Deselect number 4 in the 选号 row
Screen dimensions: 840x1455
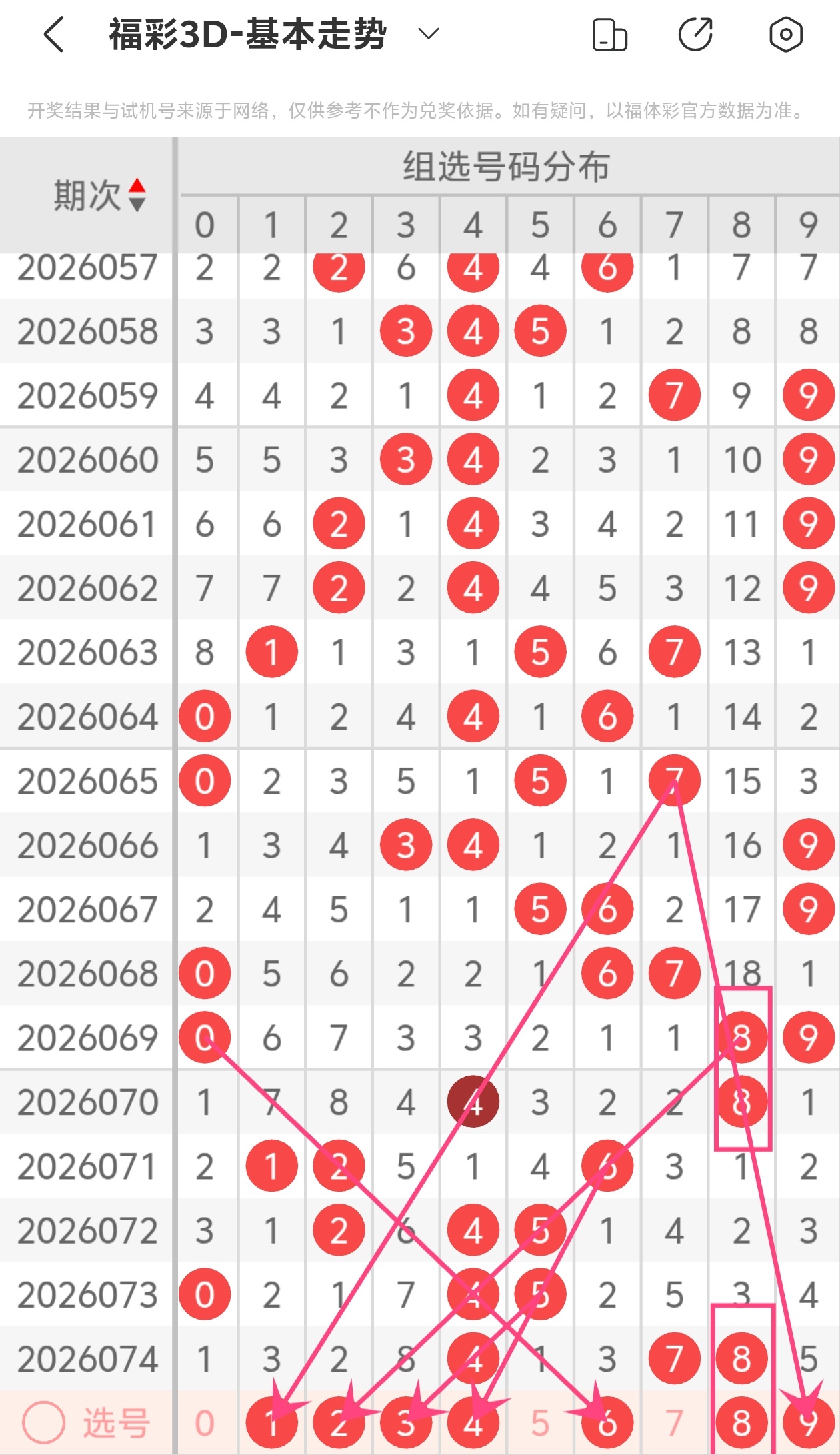tap(473, 1423)
